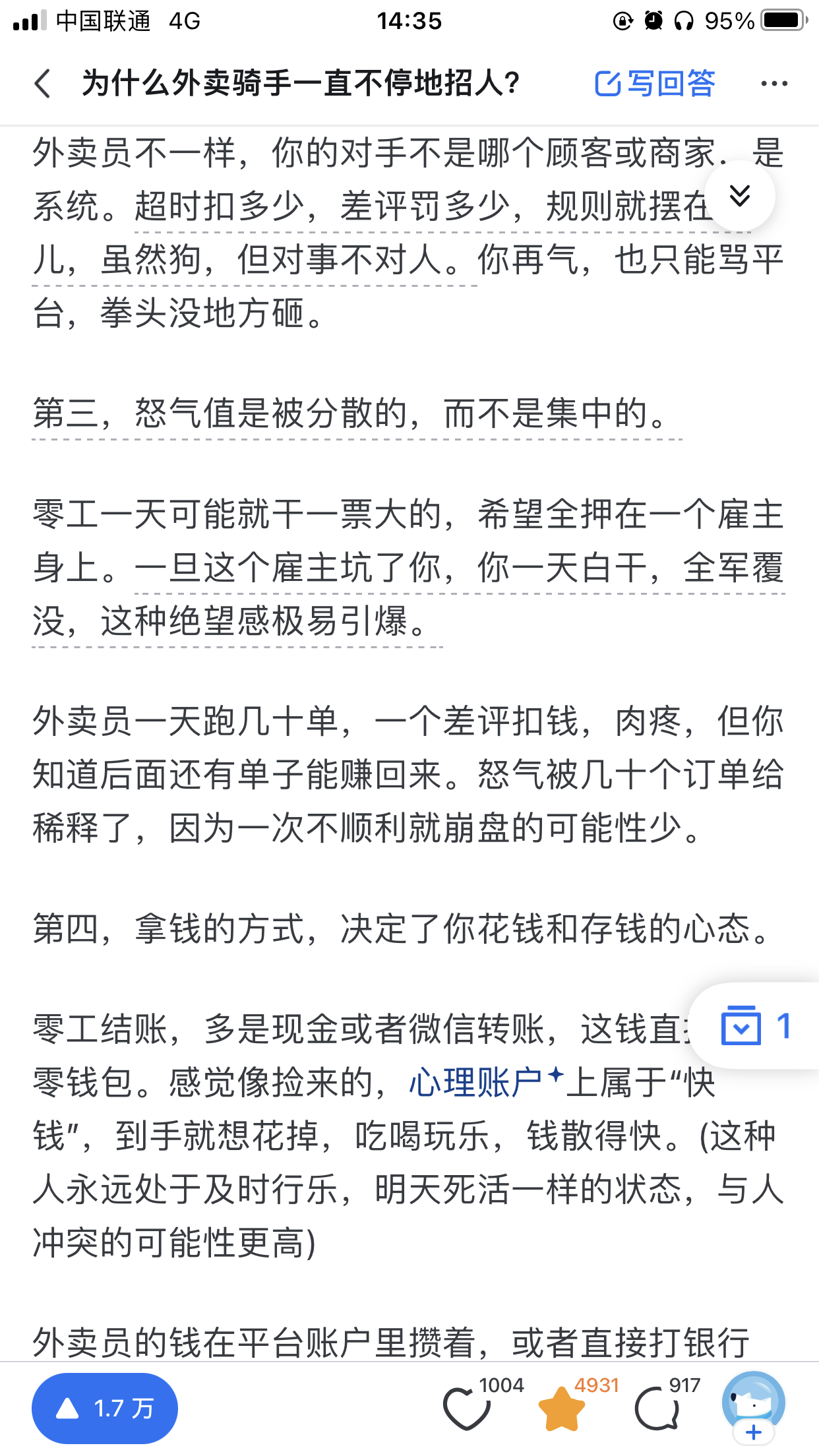Tap the floating double-chevron down button
Image resolution: width=819 pixels, height=1456 pixels.
point(740,196)
